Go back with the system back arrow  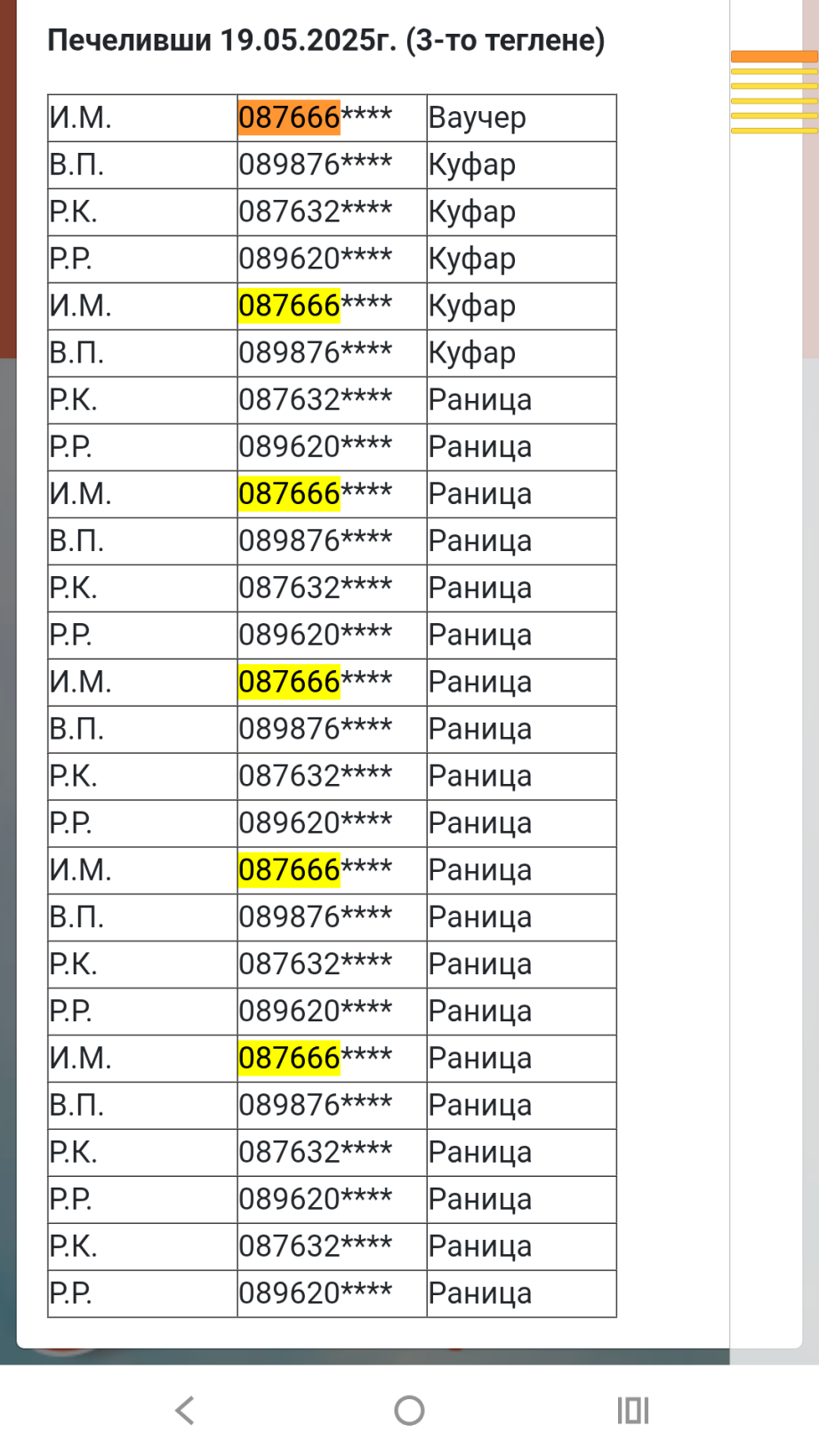185,1410
